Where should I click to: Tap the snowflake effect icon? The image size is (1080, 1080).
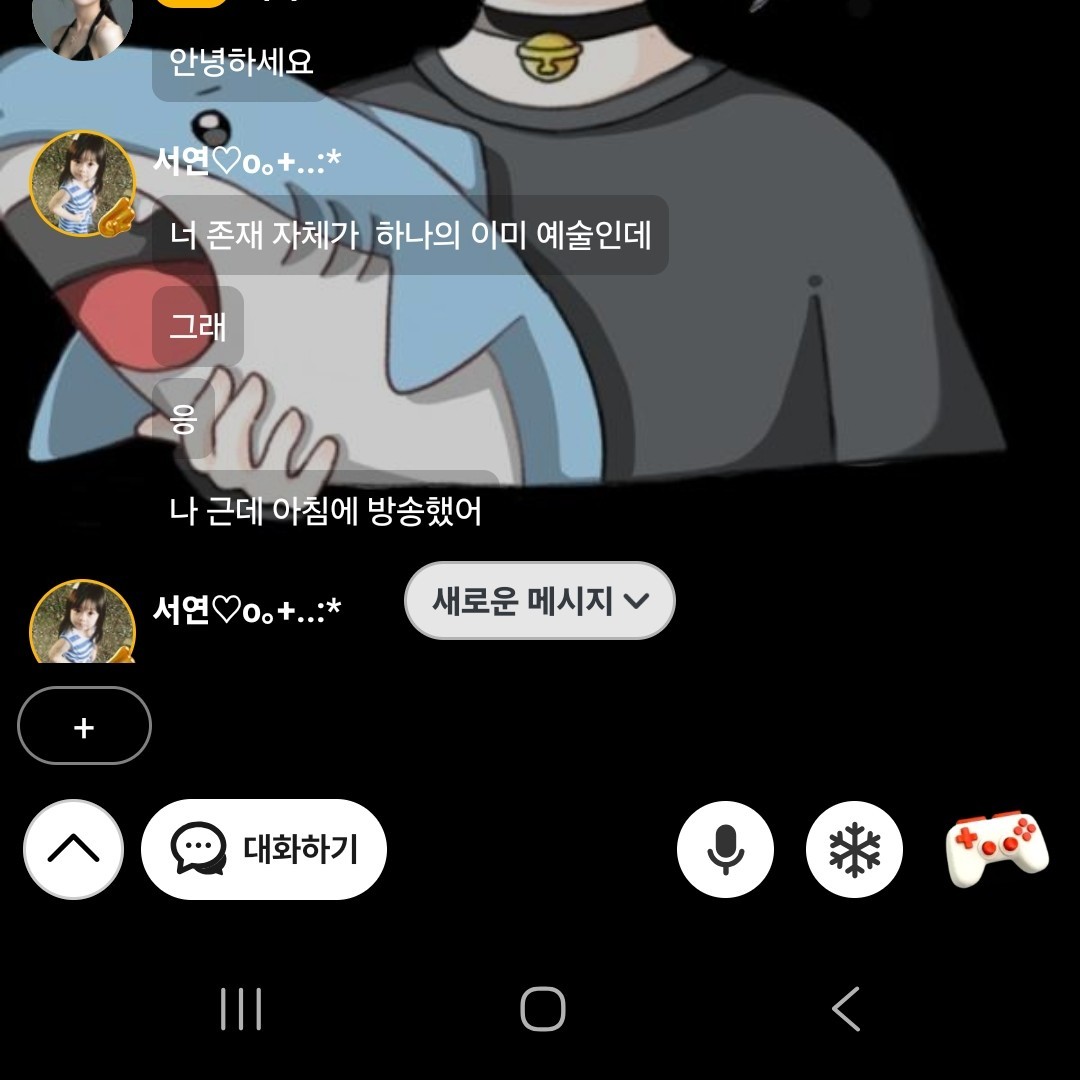pos(854,850)
